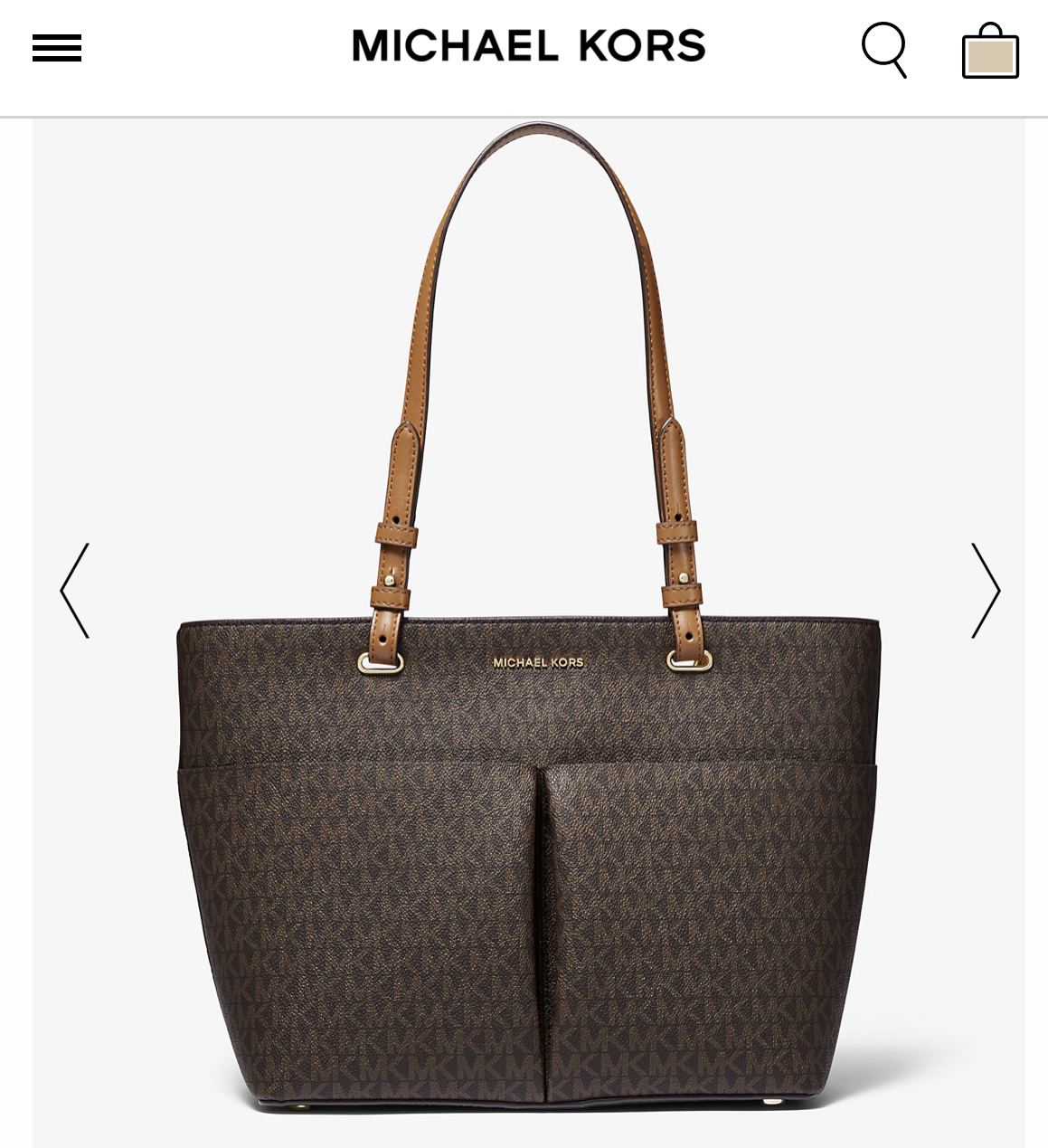Open the shopping bag
The width and height of the screenshot is (1048, 1148).
coord(990,51)
